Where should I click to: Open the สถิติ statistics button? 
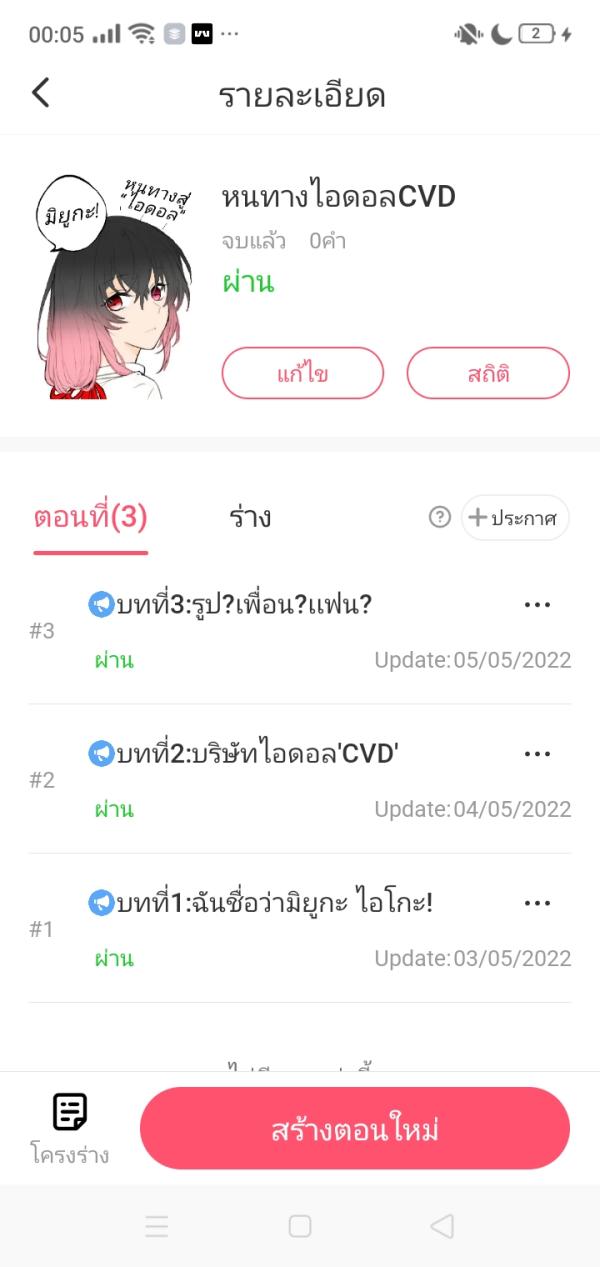pyautogui.click(x=487, y=373)
